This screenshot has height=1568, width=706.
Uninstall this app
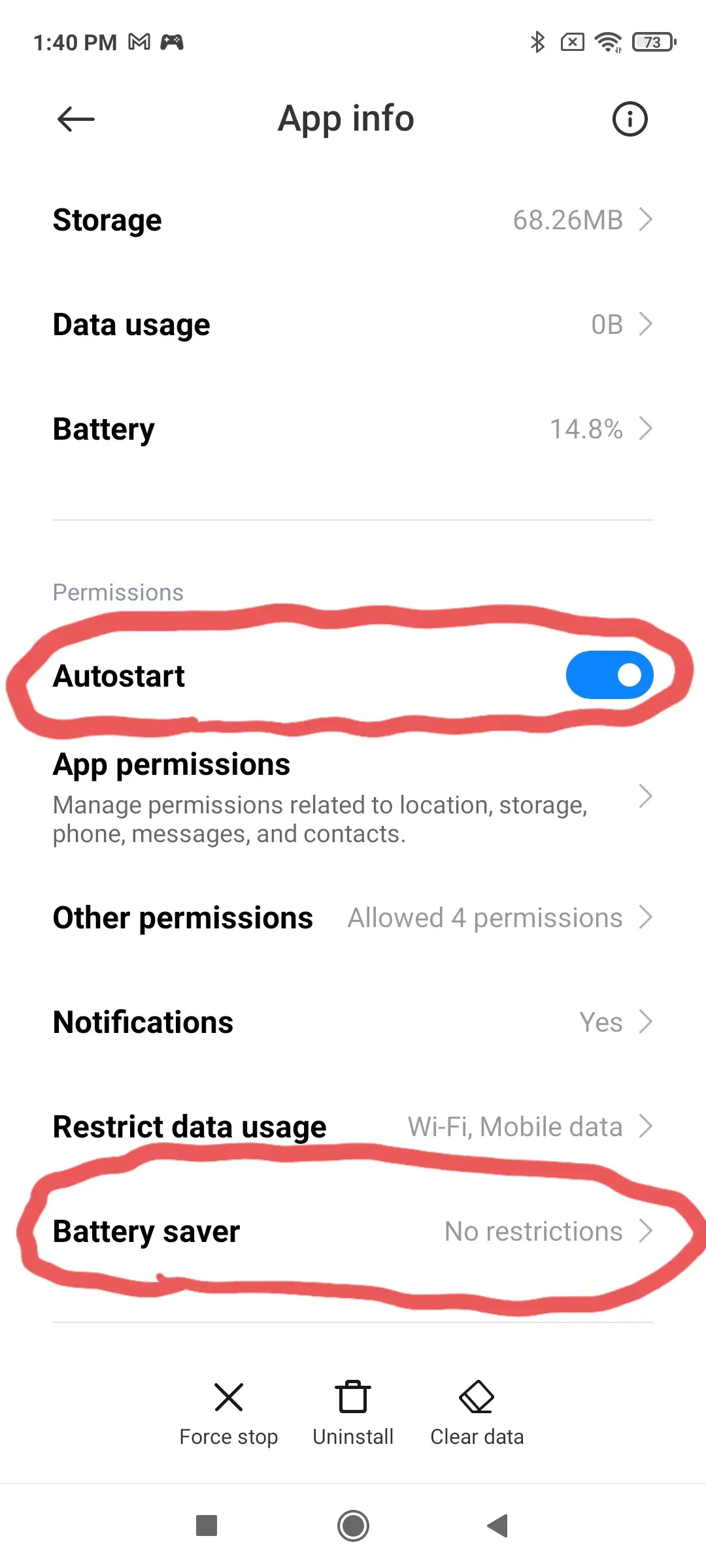tap(353, 1413)
